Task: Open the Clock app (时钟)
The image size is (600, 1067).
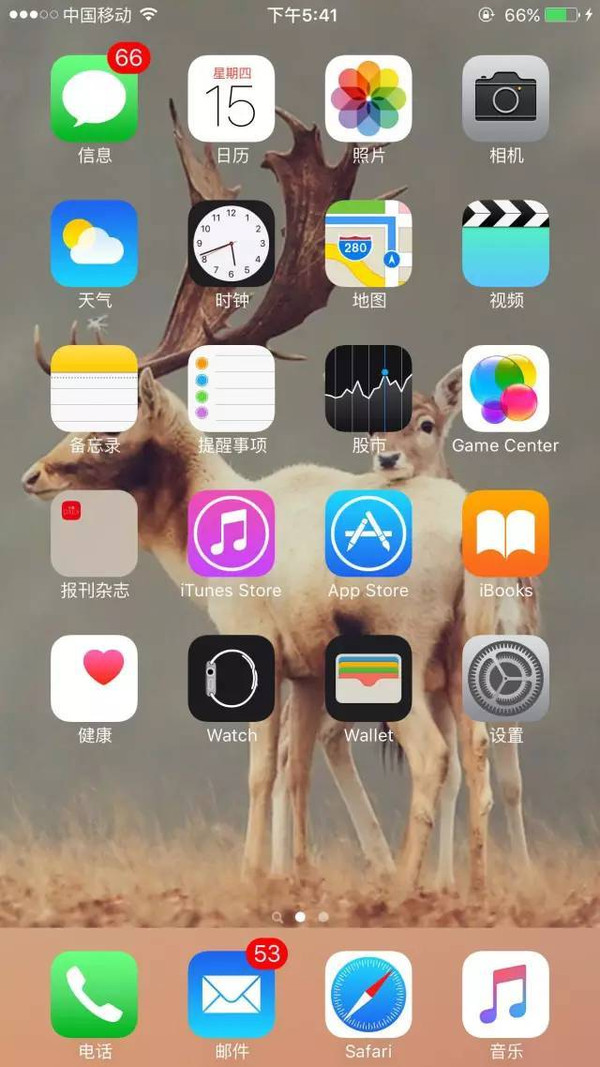Action: coord(231,244)
